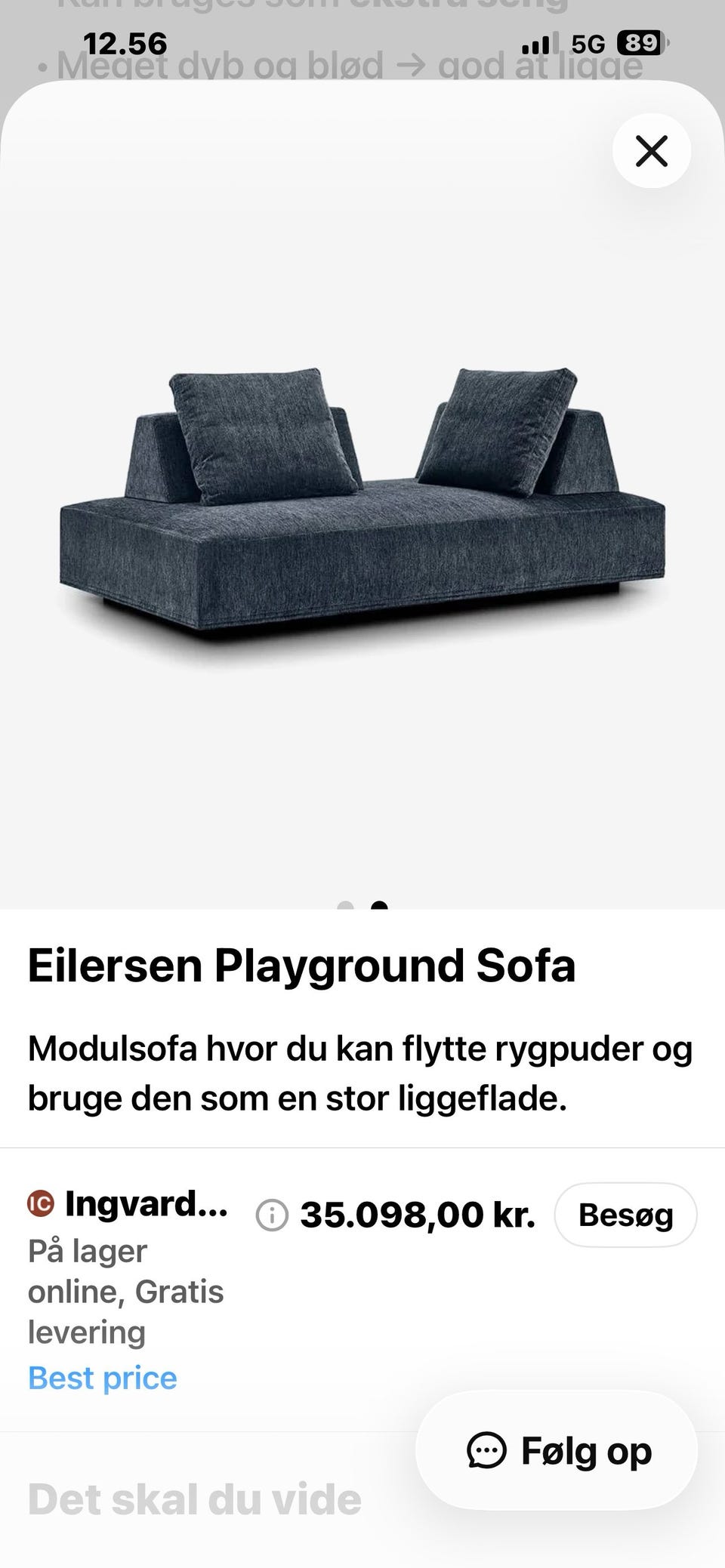Open the Best price link

coord(102,1377)
